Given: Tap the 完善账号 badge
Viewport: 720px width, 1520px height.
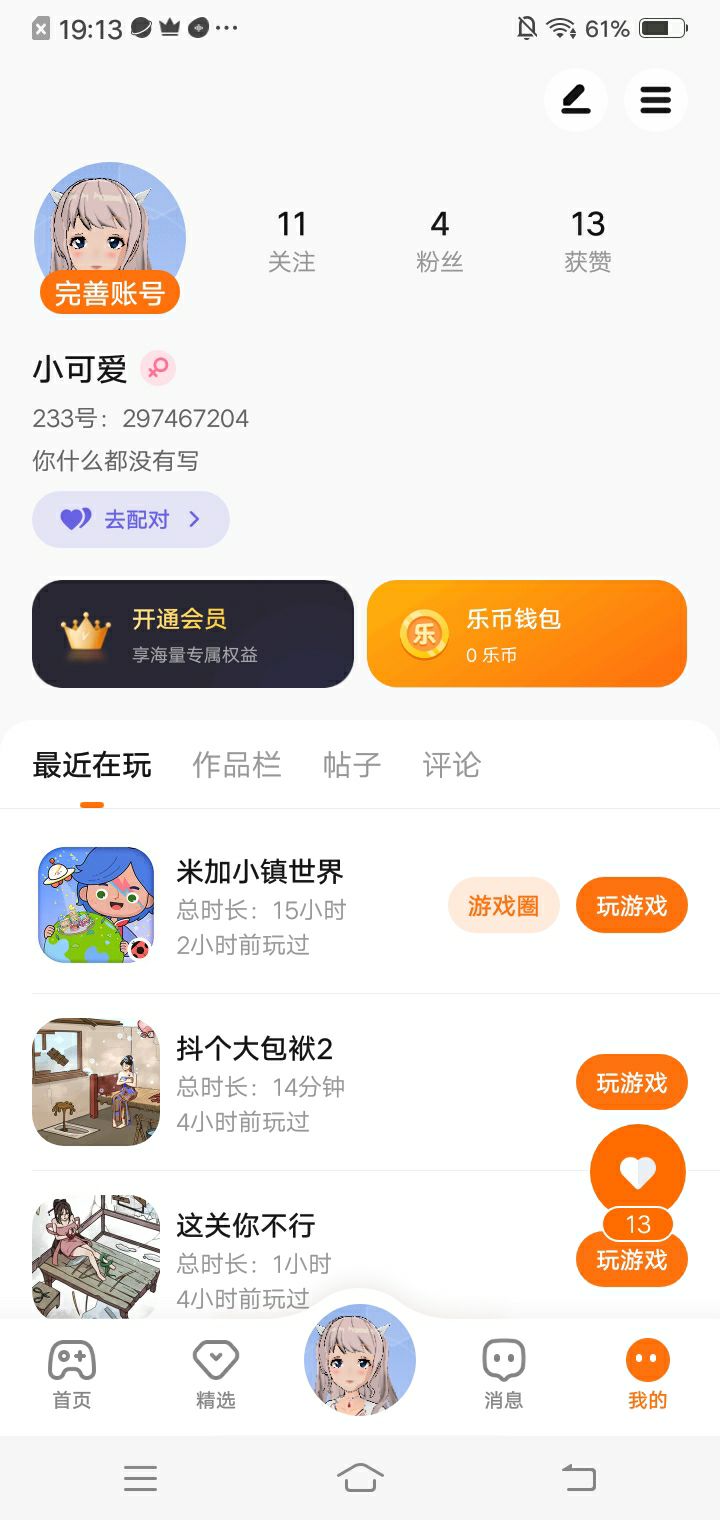Looking at the screenshot, I should [110, 293].
